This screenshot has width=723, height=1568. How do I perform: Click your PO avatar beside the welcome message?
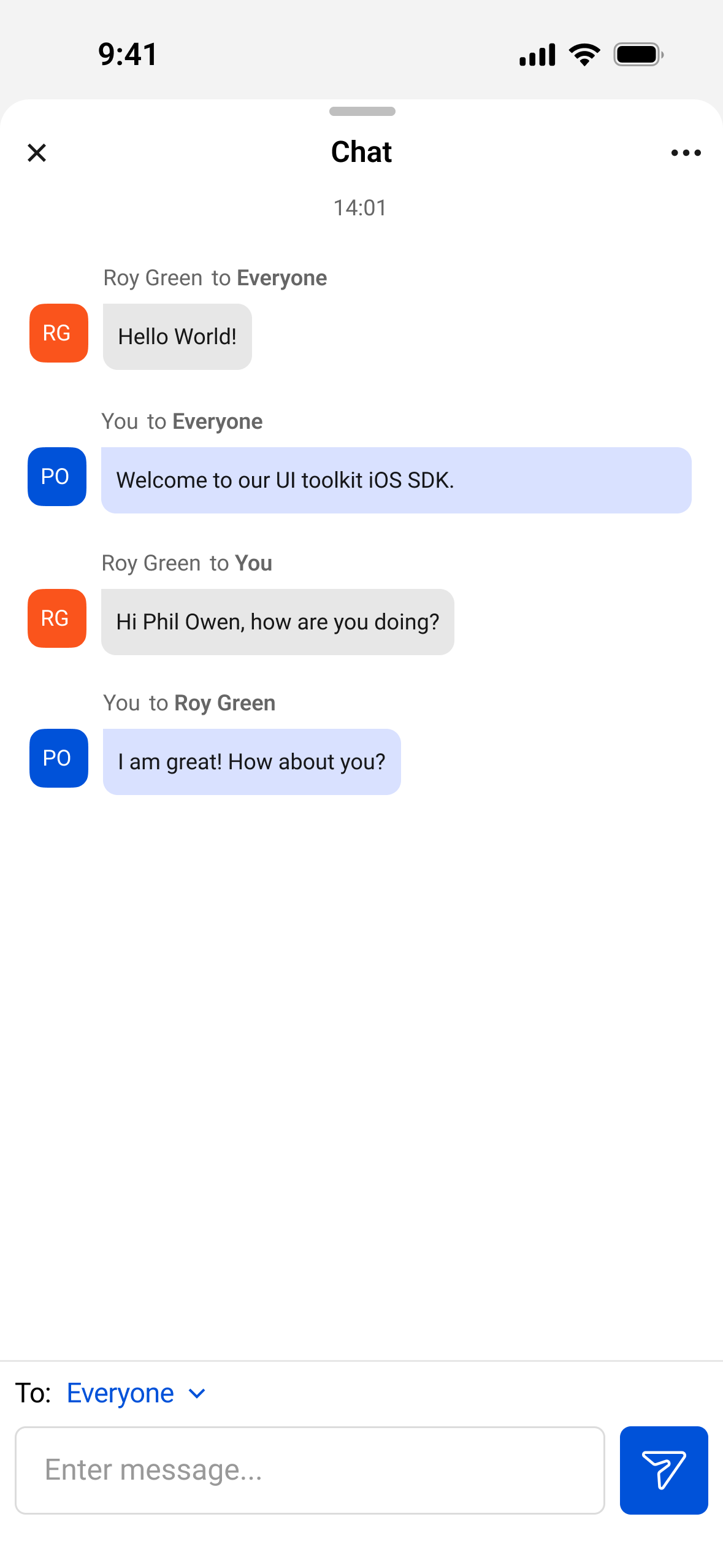click(x=56, y=477)
